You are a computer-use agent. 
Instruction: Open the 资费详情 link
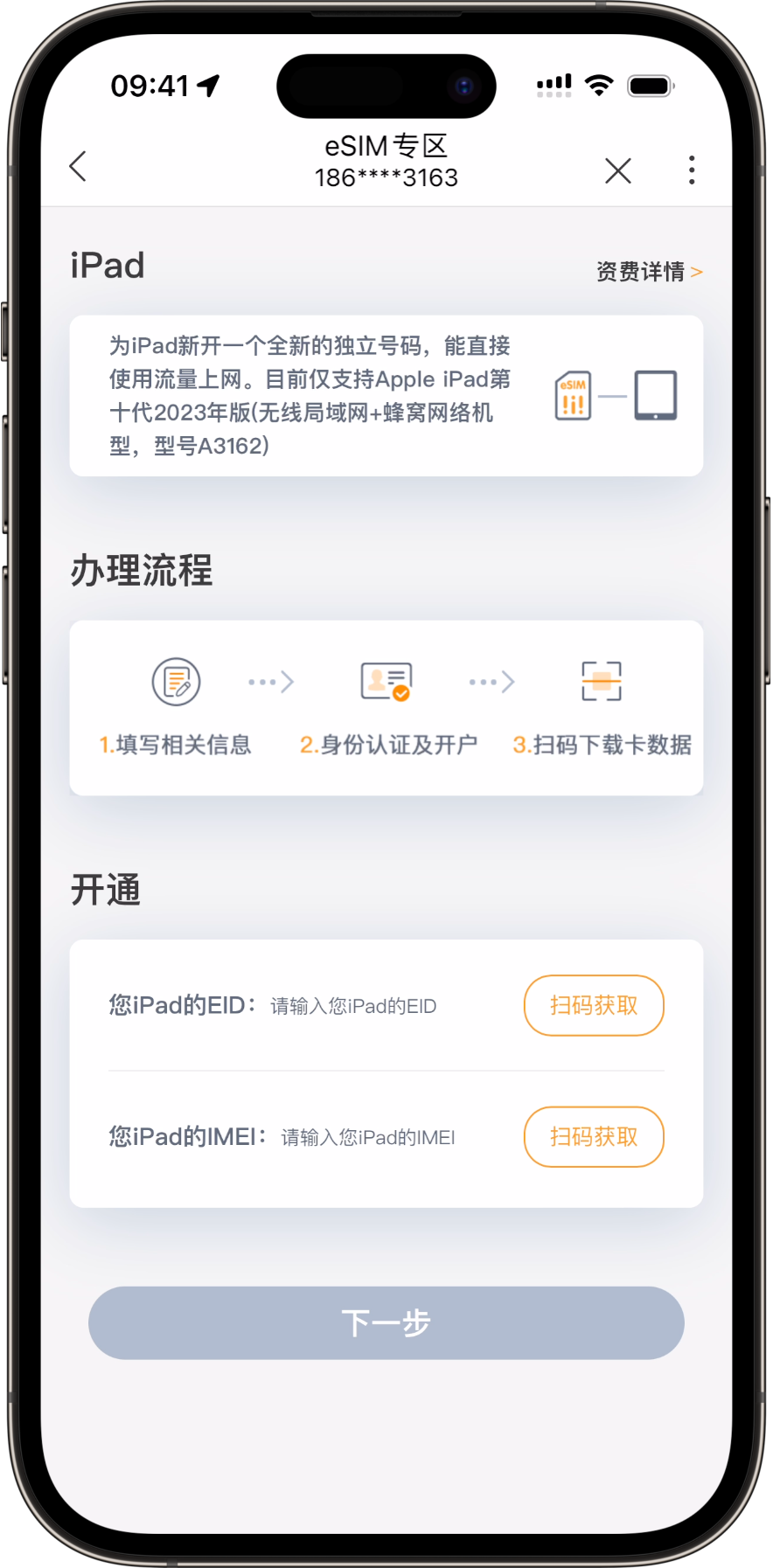[x=650, y=272]
